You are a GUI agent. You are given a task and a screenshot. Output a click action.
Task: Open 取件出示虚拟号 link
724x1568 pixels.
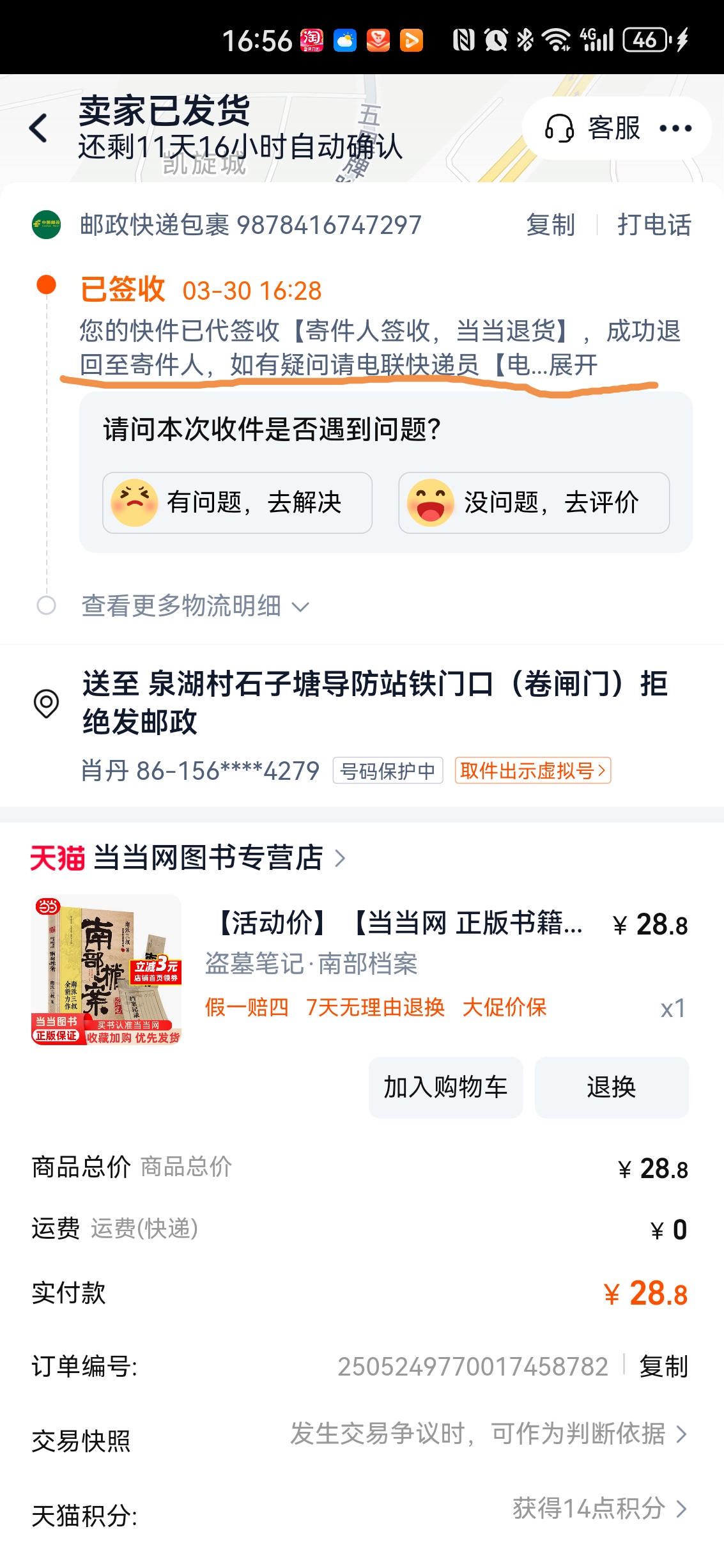[x=532, y=771]
